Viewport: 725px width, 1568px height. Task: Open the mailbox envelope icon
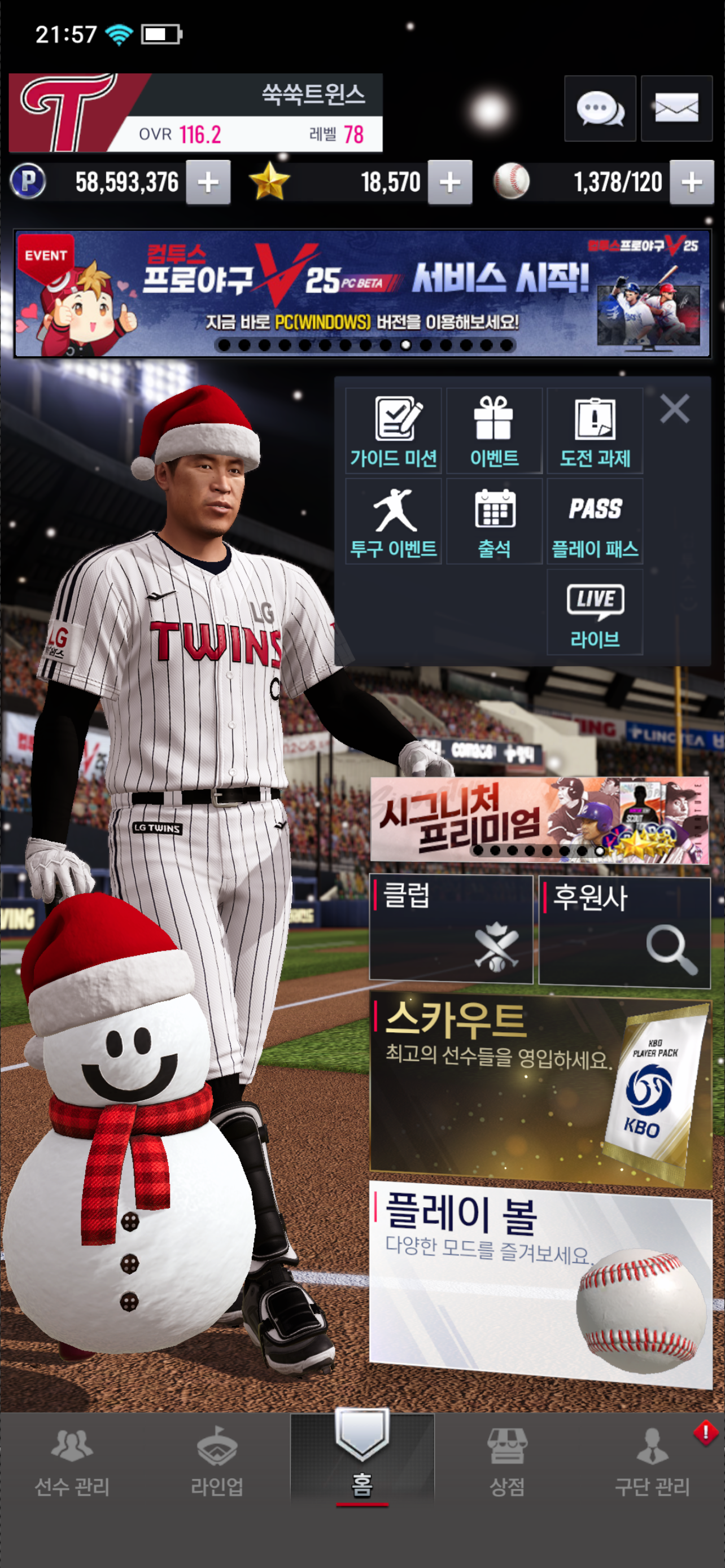676,108
